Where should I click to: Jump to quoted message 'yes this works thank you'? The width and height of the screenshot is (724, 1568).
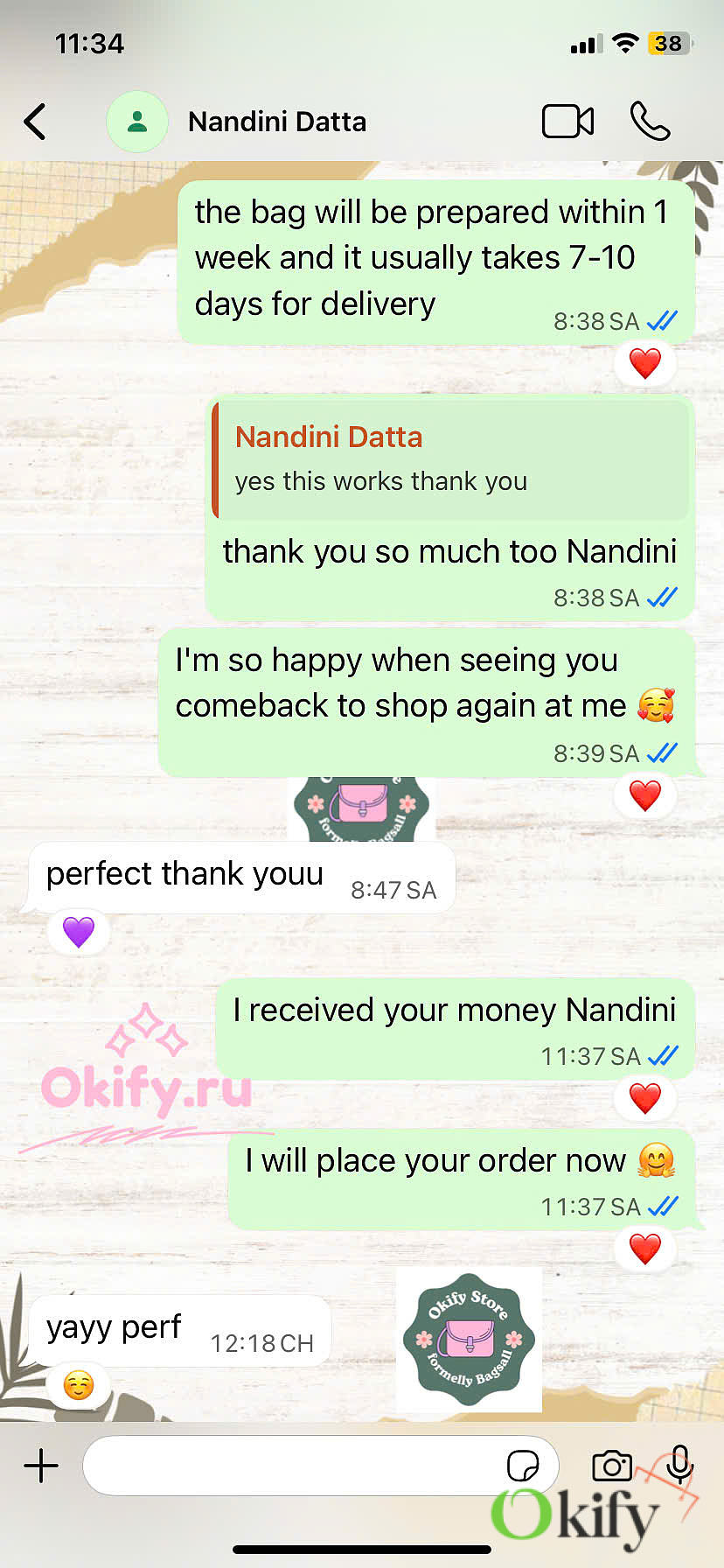[x=450, y=459]
